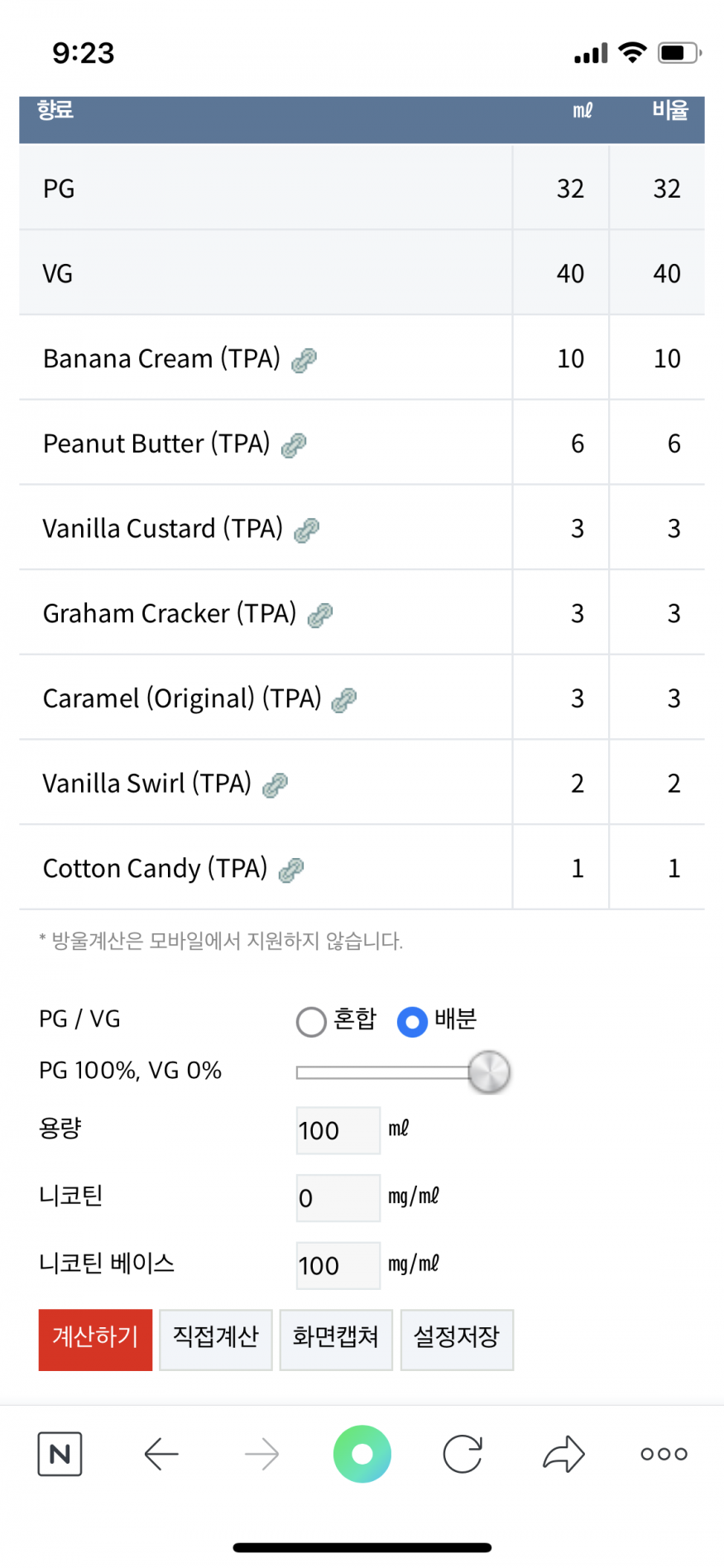
Task: Reload the page with the refresh icon
Action: tap(463, 1454)
